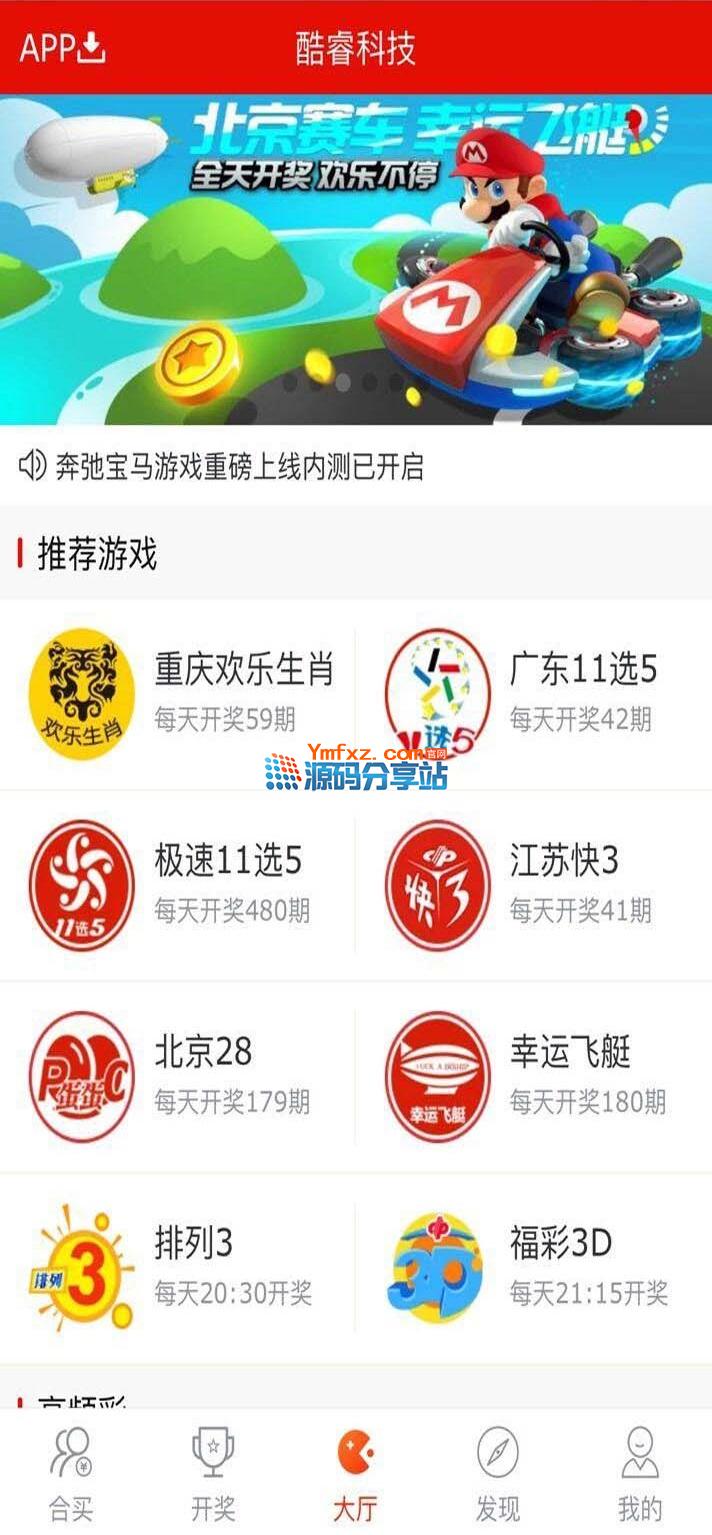Open 极速11选5 lottery
Image resolution: width=712 pixels, height=1535 pixels.
click(x=180, y=885)
